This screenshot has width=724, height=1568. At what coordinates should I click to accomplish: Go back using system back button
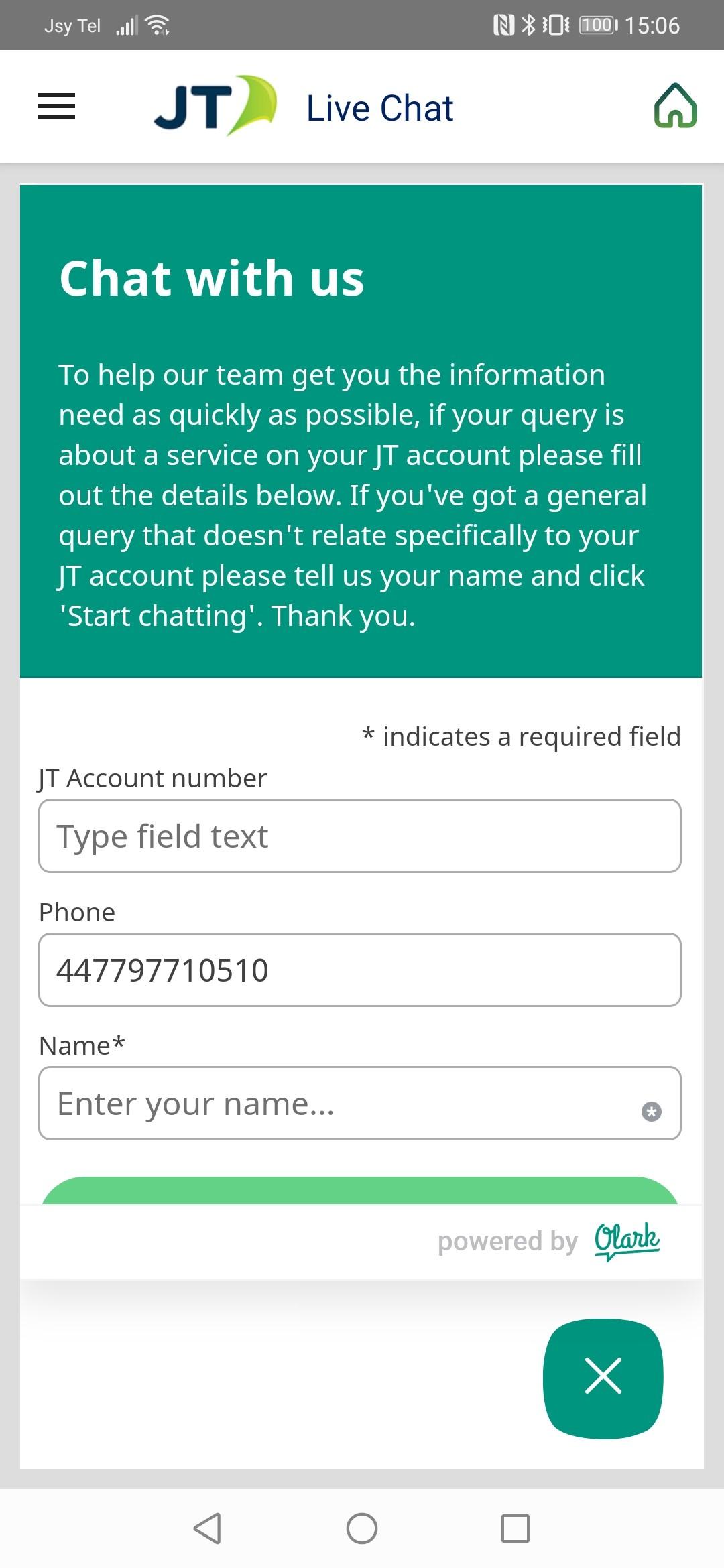[207, 1528]
